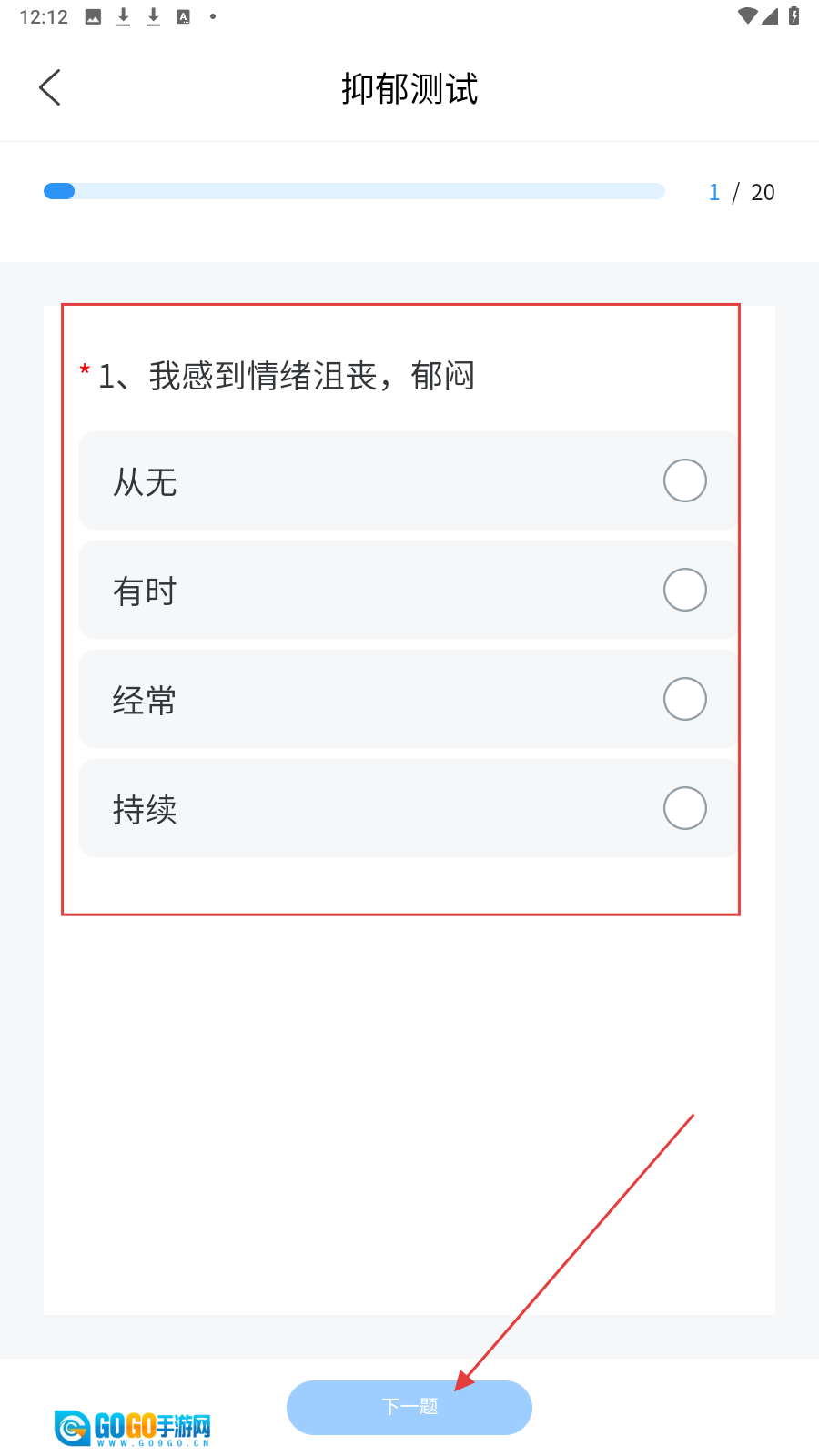Choose 有时 as the answer
This screenshot has height=1456, width=819.
coord(409,590)
